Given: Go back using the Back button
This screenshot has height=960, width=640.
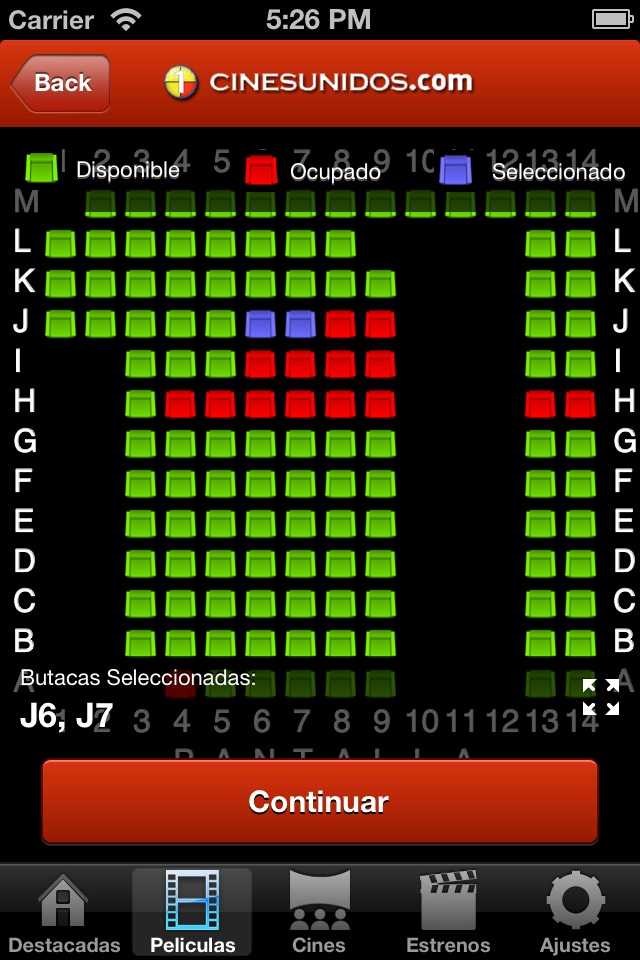Looking at the screenshot, I should (60, 83).
